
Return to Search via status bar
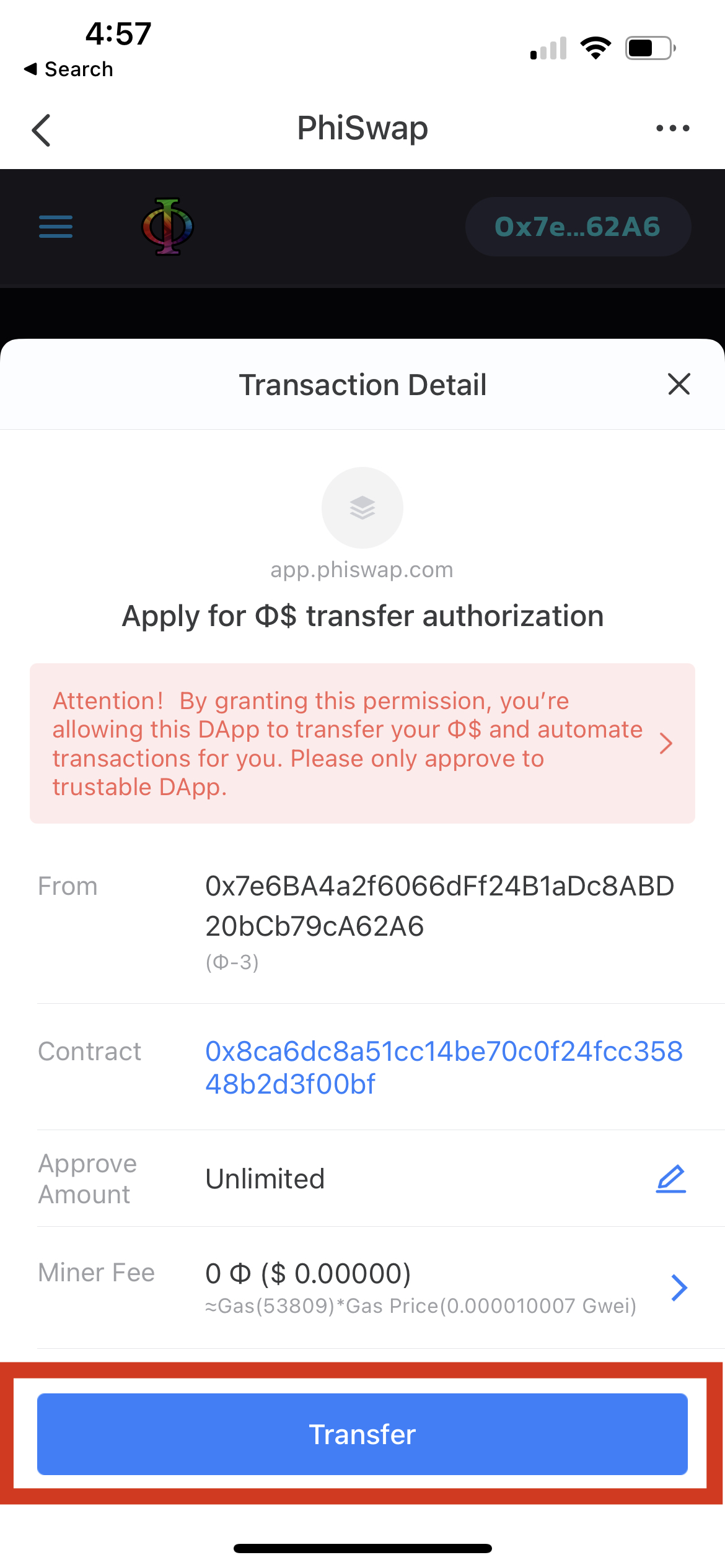coord(69,69)
